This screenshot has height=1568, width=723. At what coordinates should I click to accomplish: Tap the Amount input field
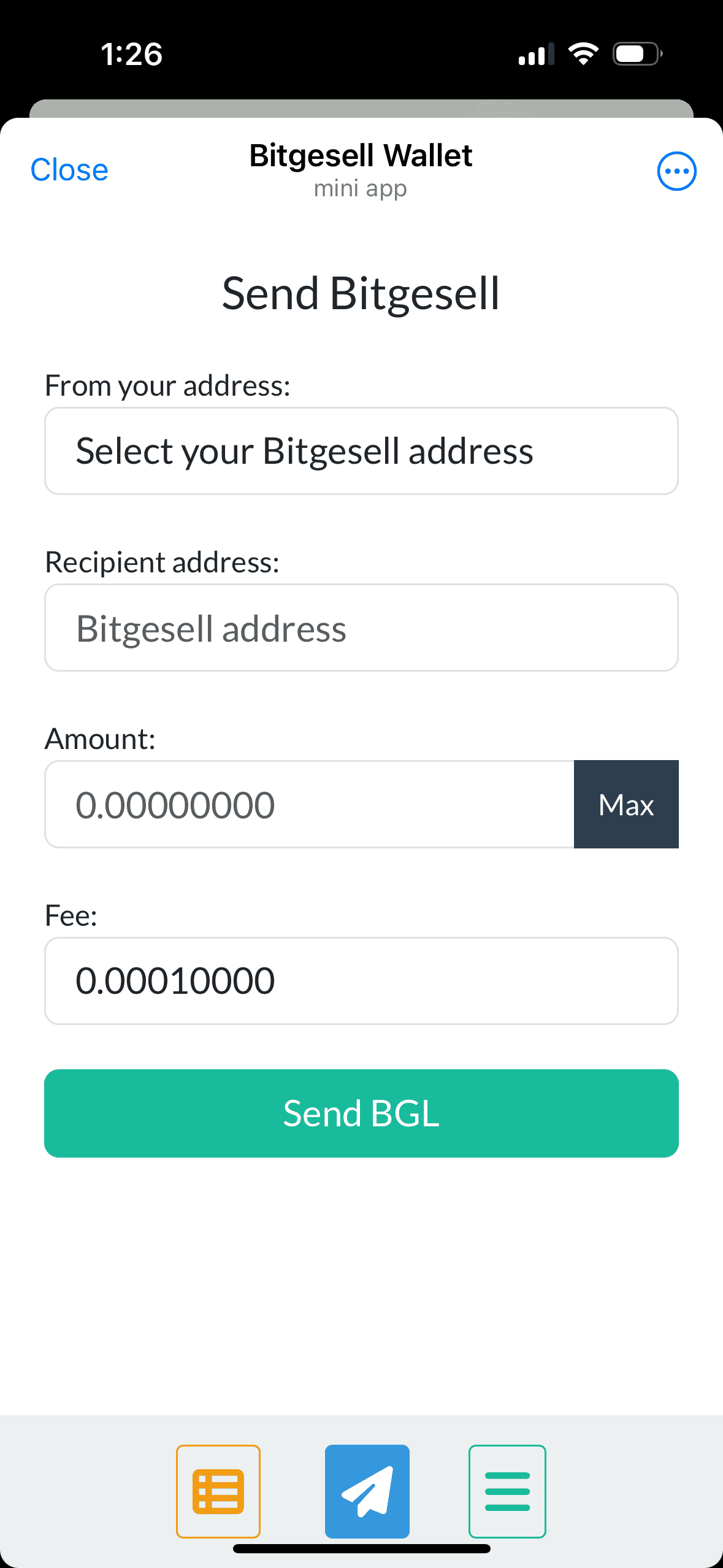(310, 804)
